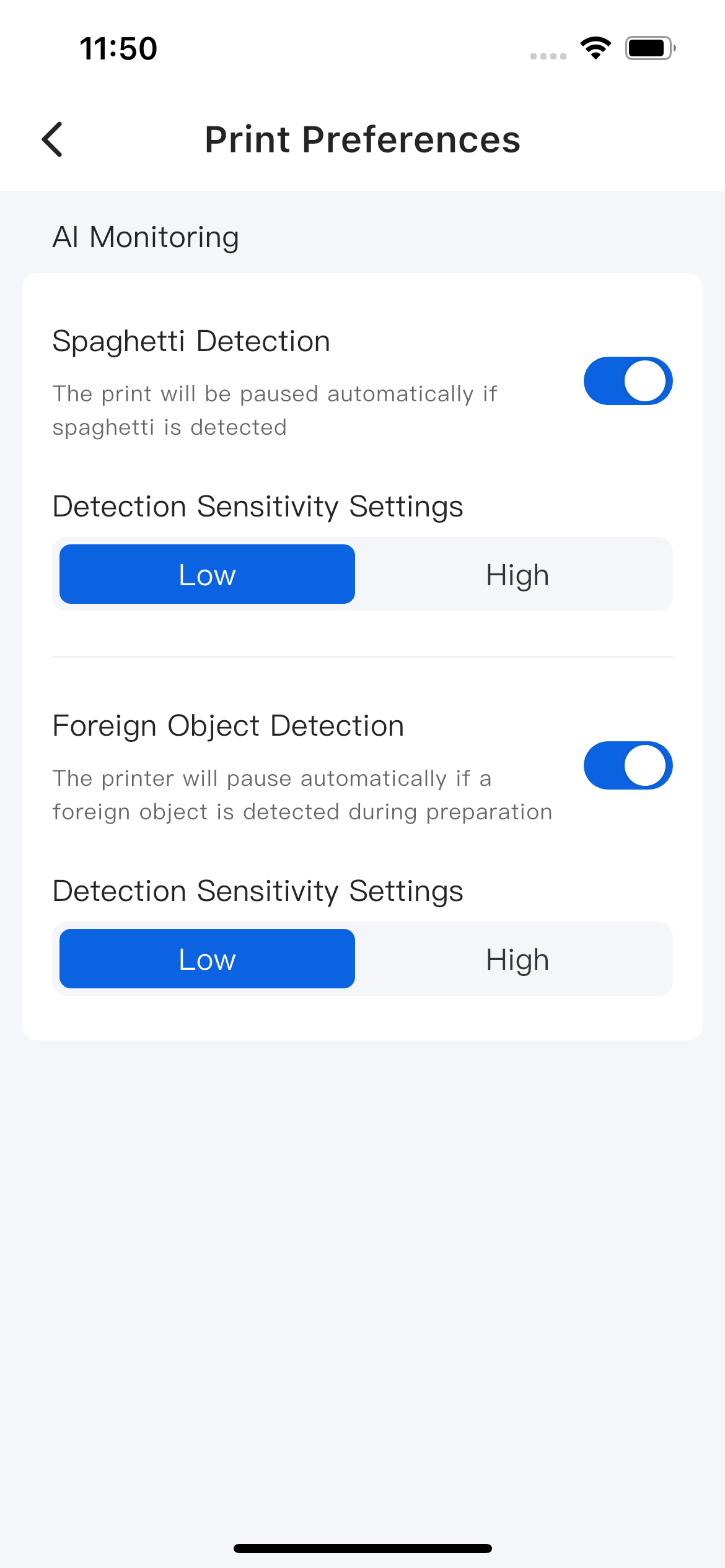725x1568 pixels.
Task: Select Low sensitivity for Foreign Object Detection
Action: [x=207, y=959]
